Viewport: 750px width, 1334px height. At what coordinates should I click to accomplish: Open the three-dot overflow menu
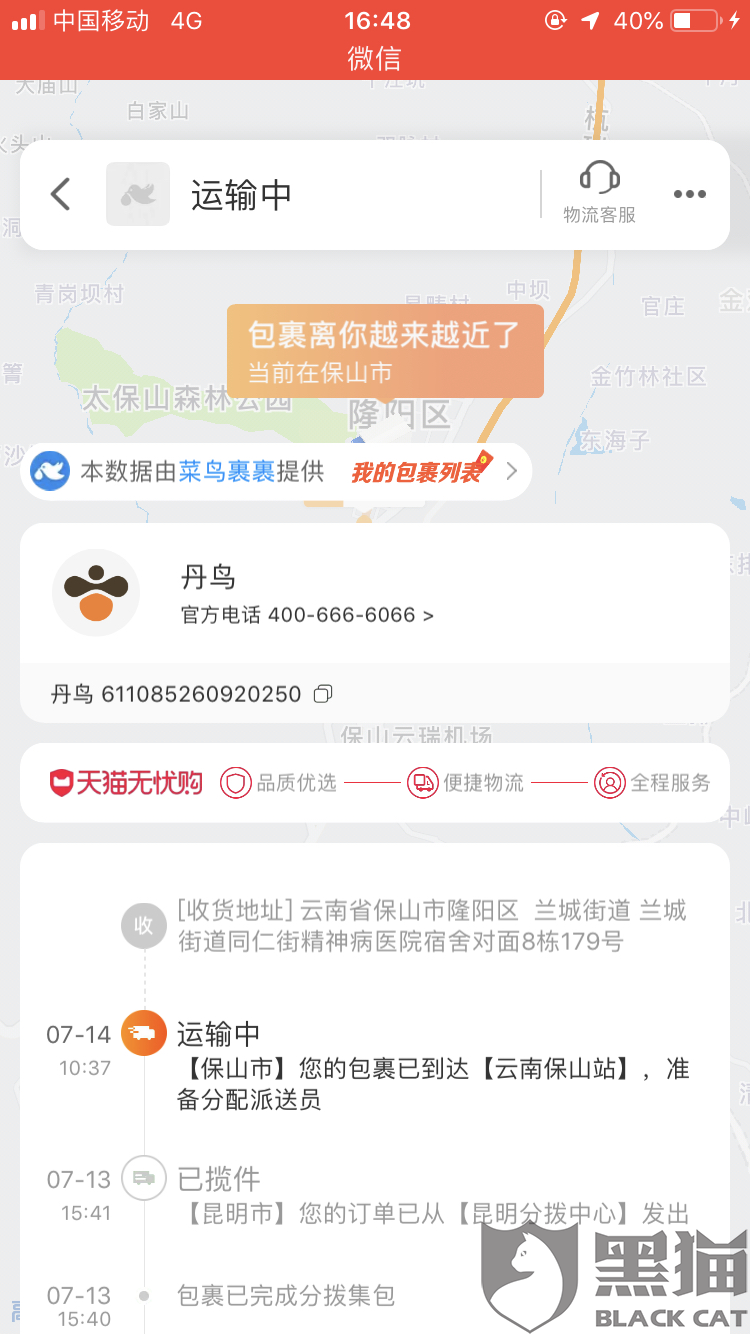coord(689,195)
